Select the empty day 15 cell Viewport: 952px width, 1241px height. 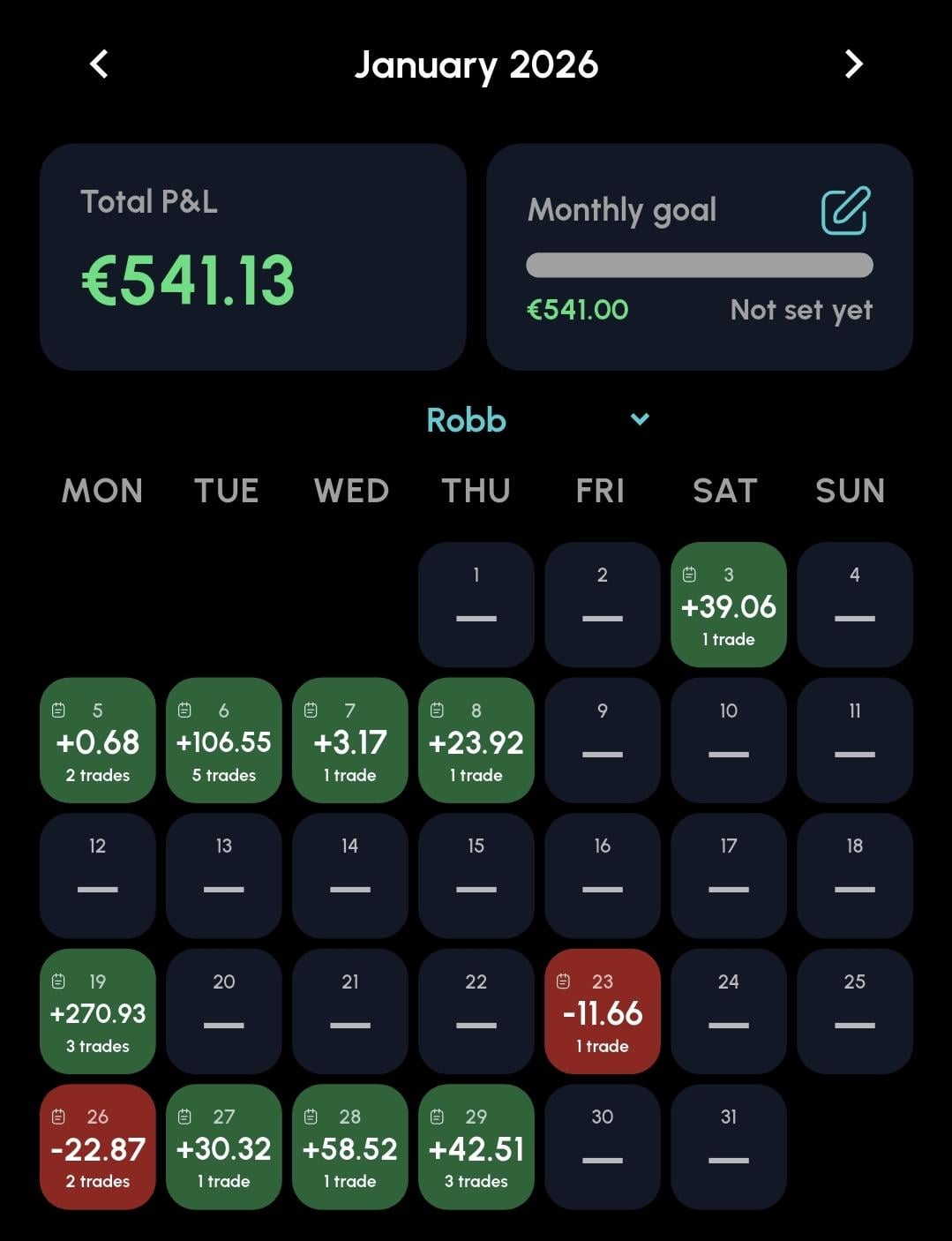[476, 876]
